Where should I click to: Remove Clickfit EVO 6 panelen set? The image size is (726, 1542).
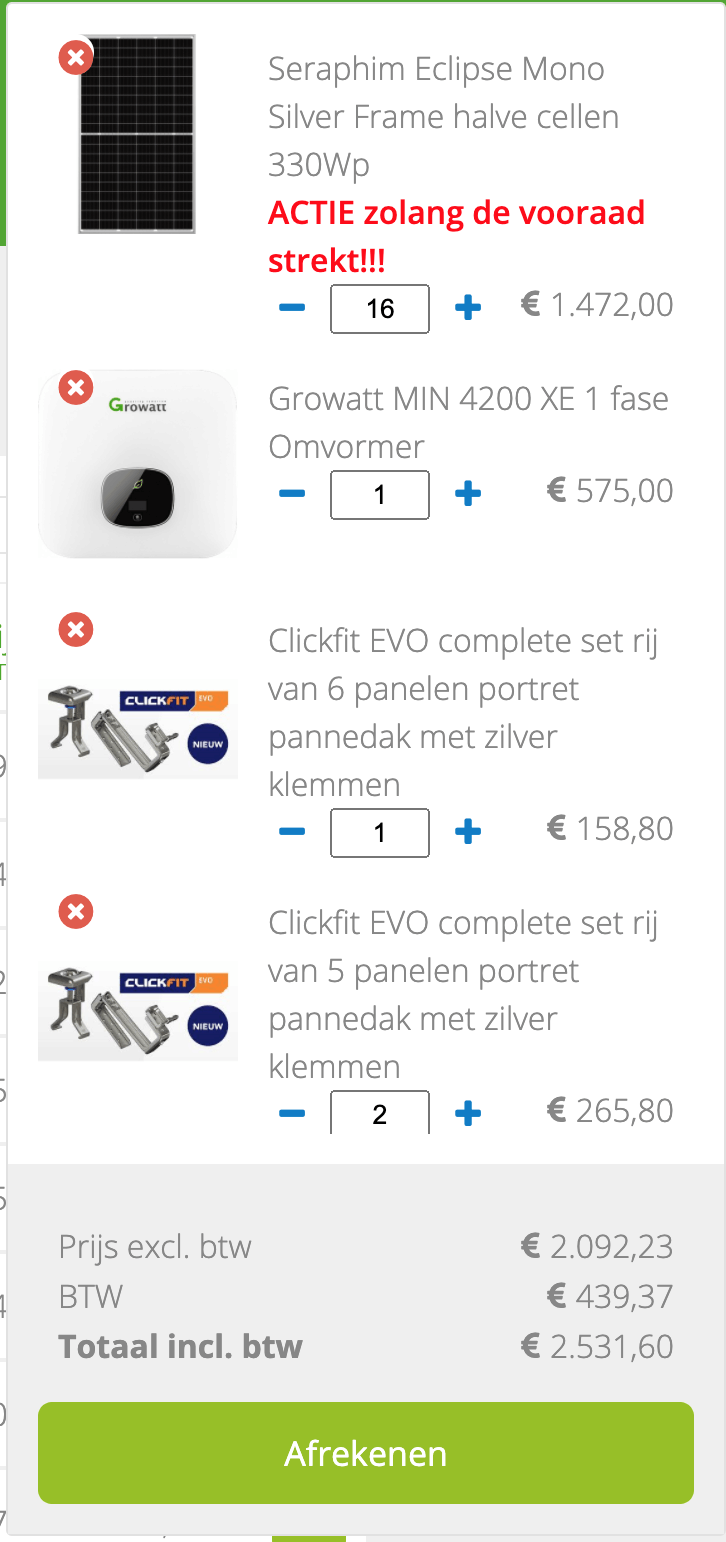(x=76, y=630)
